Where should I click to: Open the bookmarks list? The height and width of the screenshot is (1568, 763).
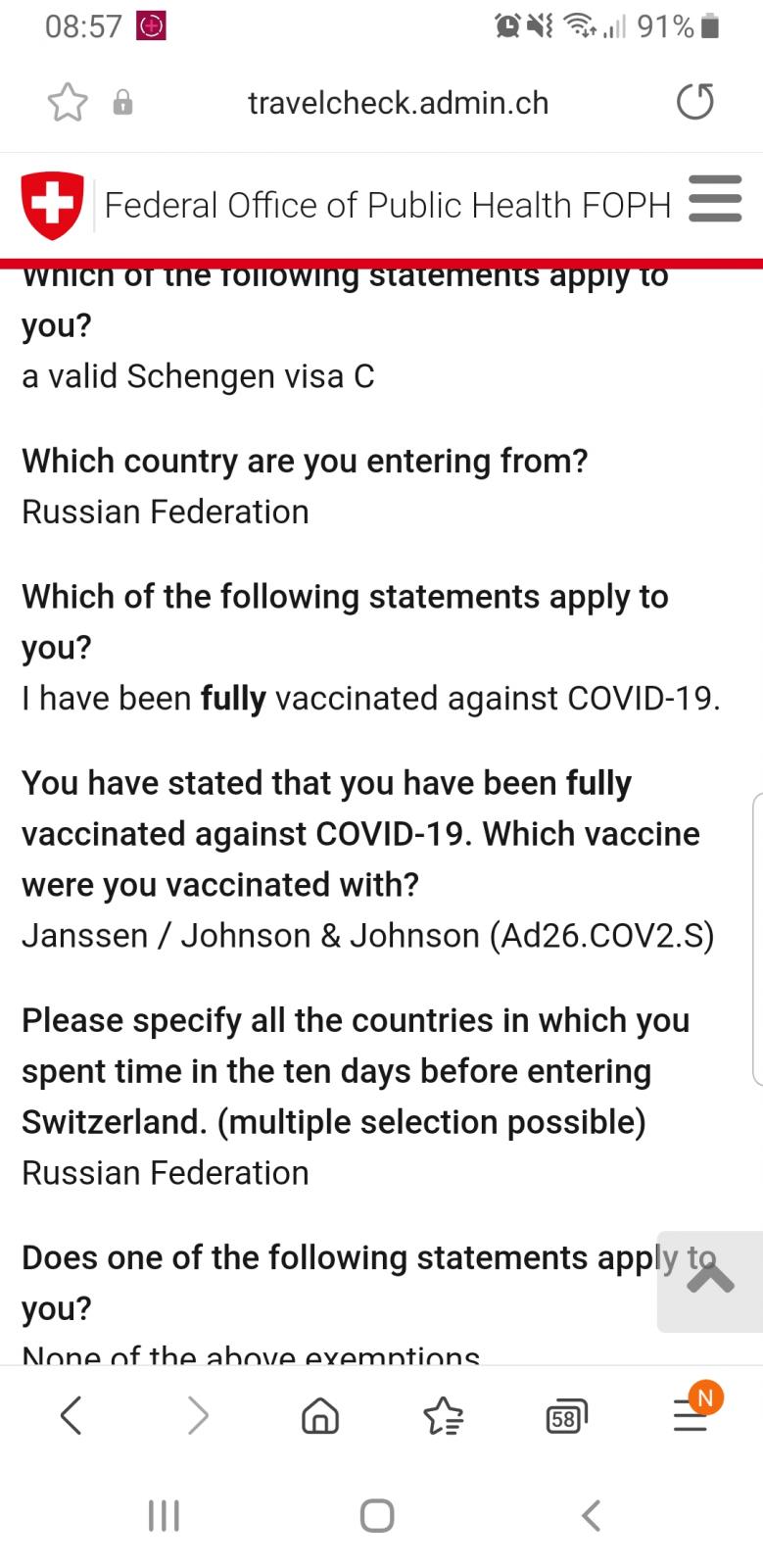(x=443, y=1416)
